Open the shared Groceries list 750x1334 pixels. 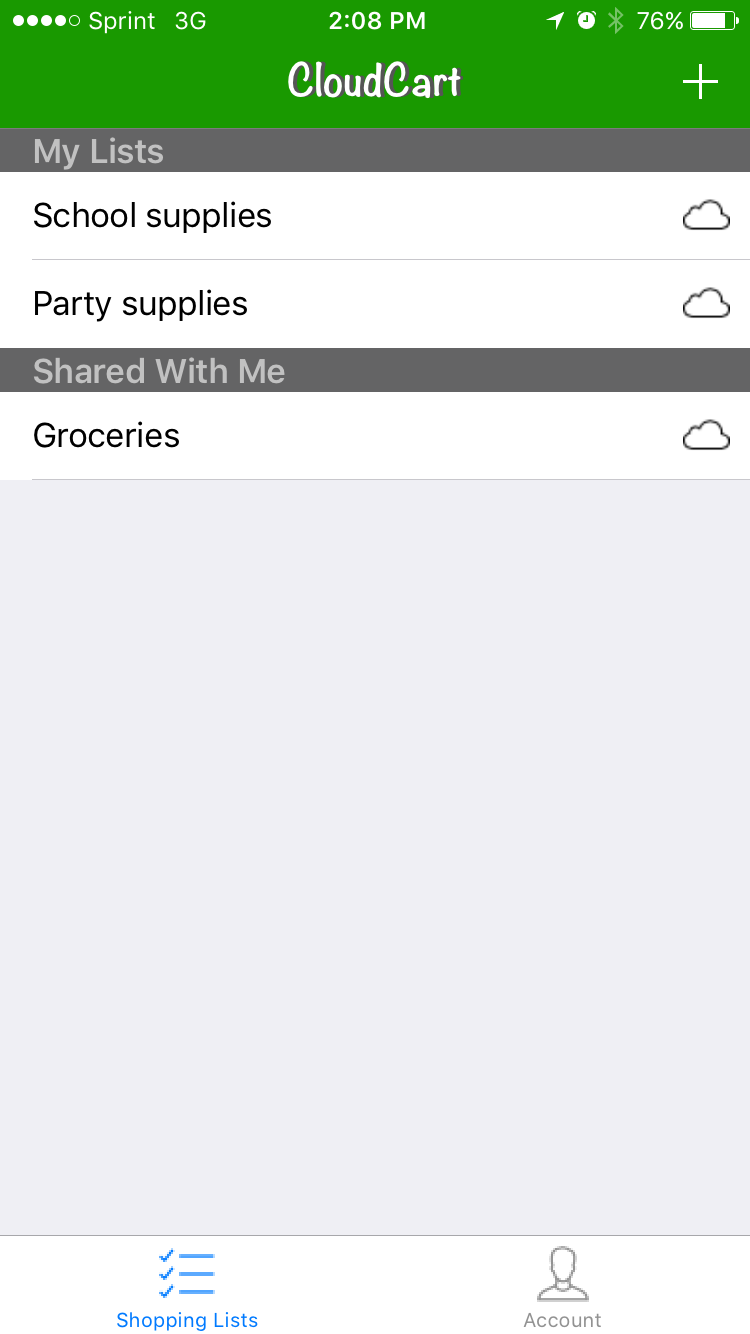[x=107, y=436]
